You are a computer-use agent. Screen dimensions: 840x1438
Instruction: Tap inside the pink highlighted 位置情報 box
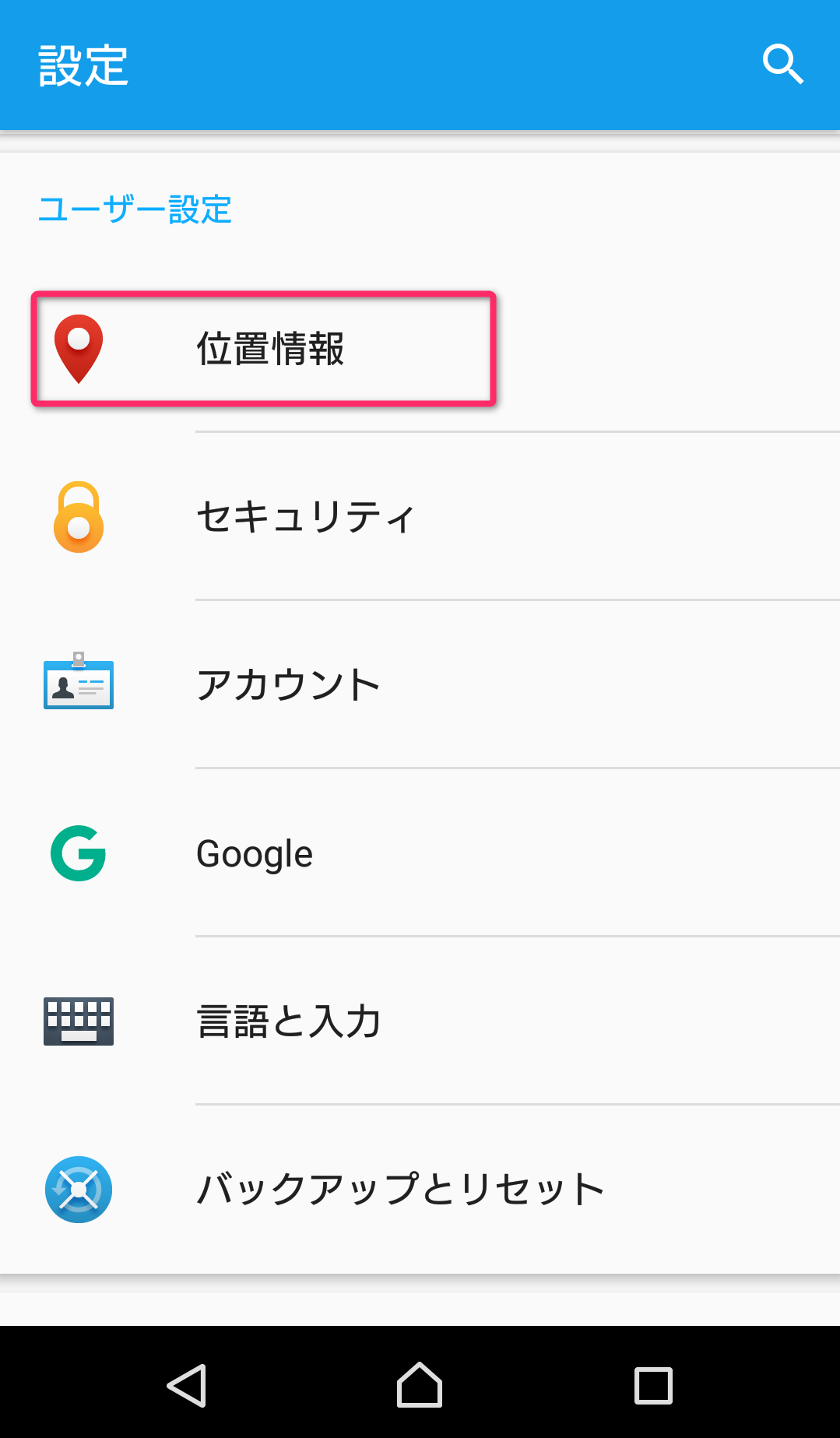[265, 348]
